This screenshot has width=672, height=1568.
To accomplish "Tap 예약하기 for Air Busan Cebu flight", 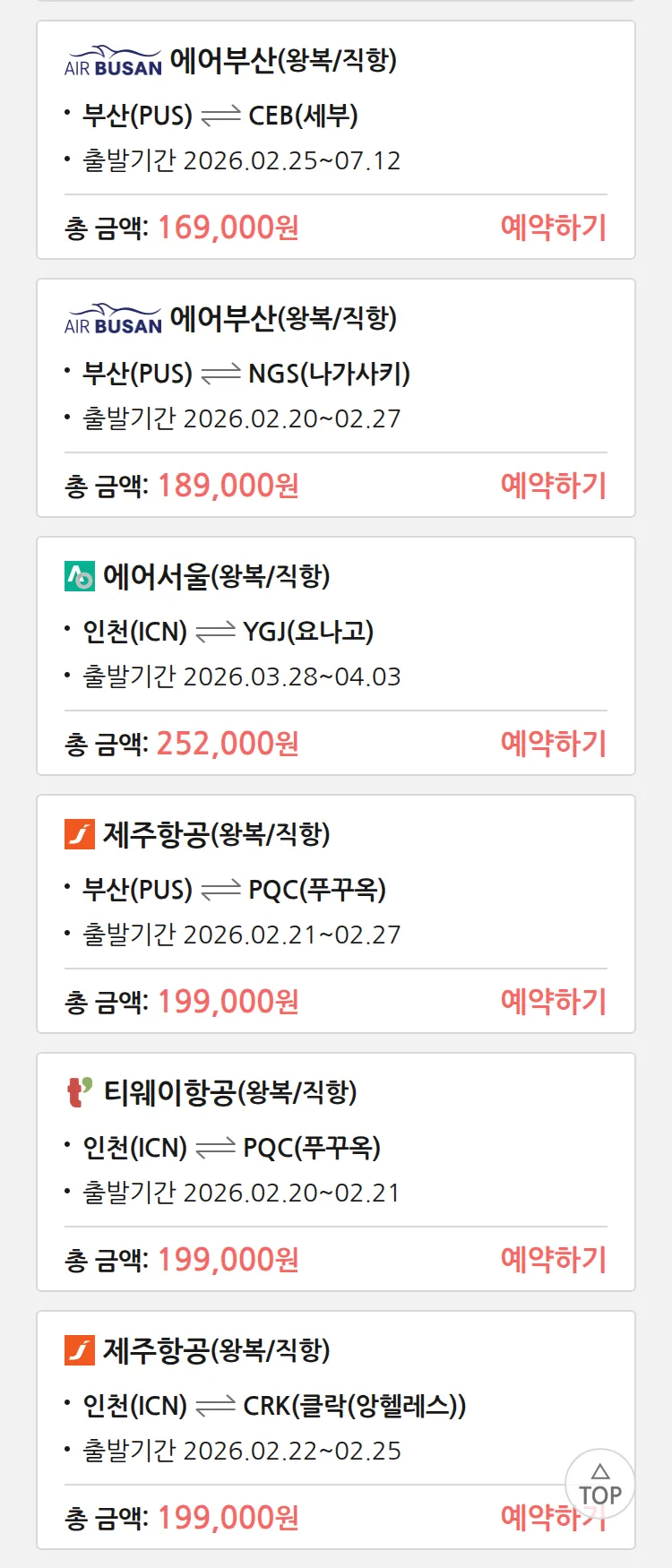I will (553, 228).
